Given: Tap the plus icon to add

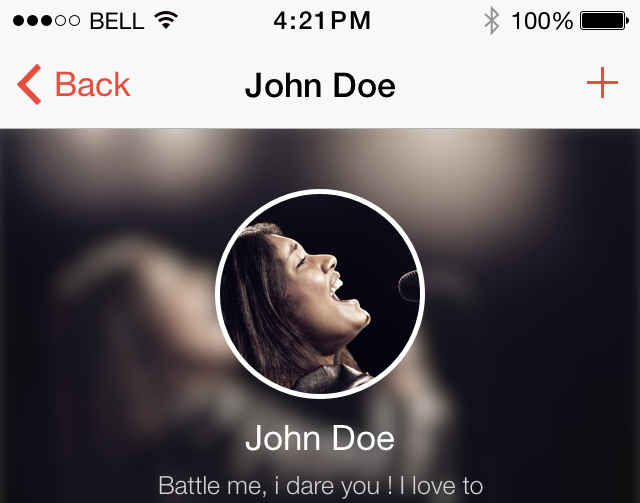Looking at the screenshot, I should 602,84.
